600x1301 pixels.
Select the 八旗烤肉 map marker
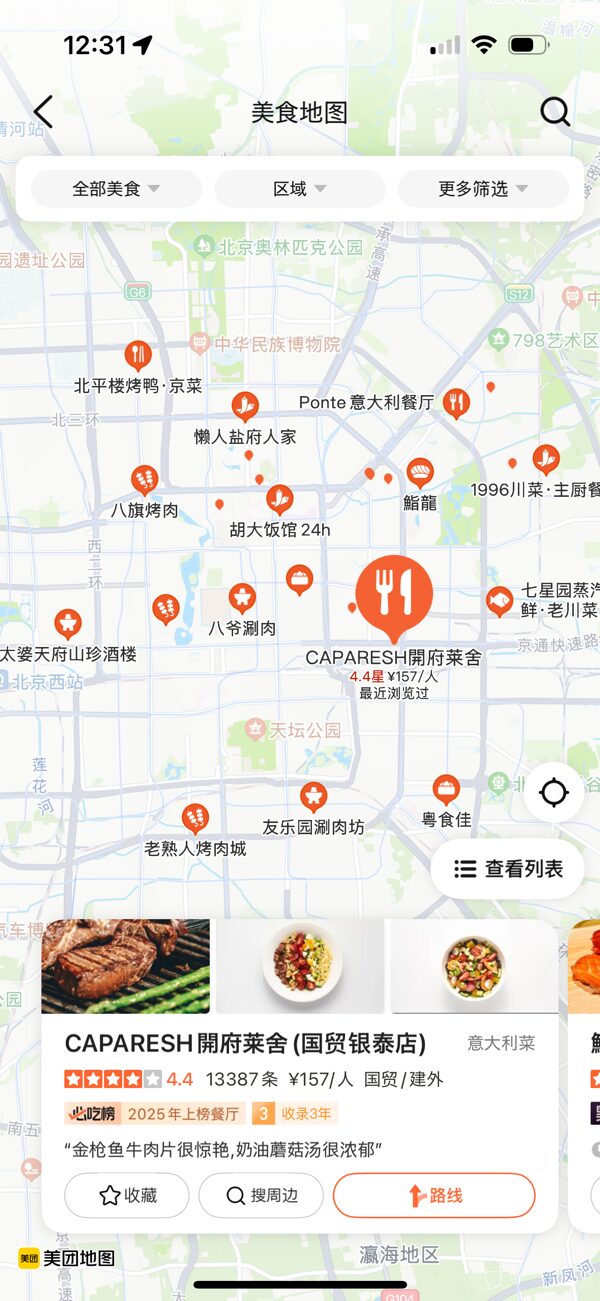[145, 480]
